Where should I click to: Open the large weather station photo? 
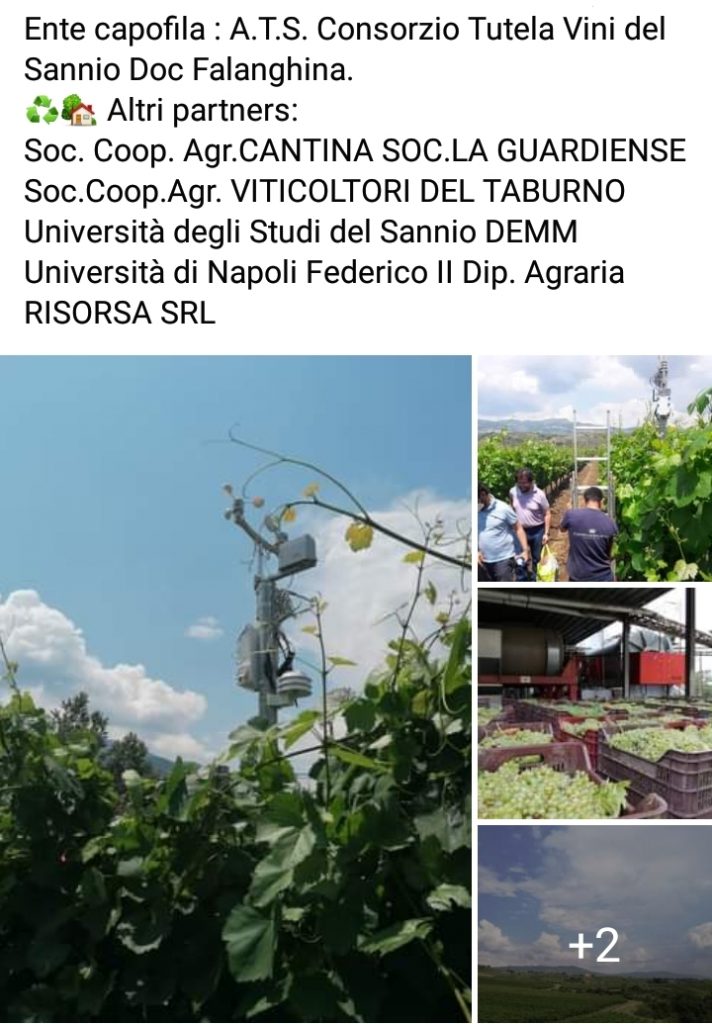pos(236,688)
